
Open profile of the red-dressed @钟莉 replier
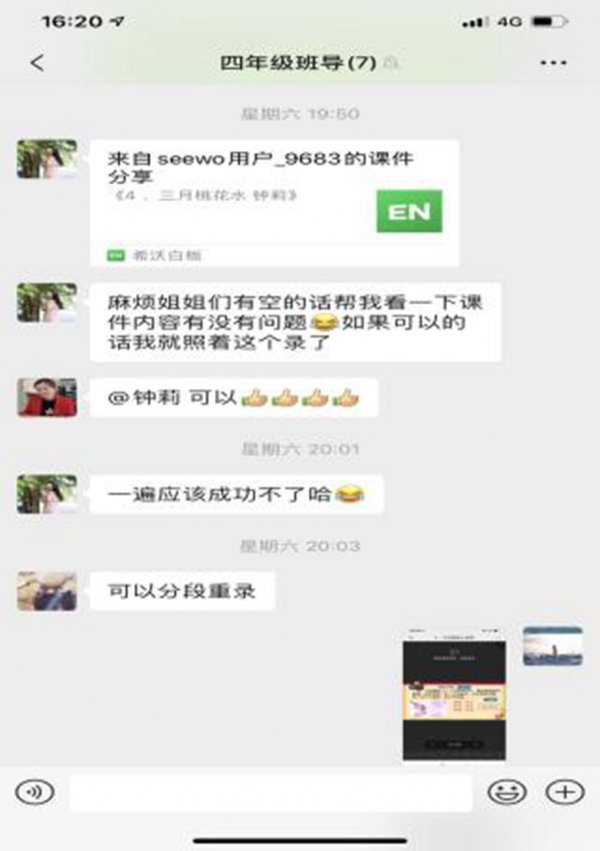point(47,397)
